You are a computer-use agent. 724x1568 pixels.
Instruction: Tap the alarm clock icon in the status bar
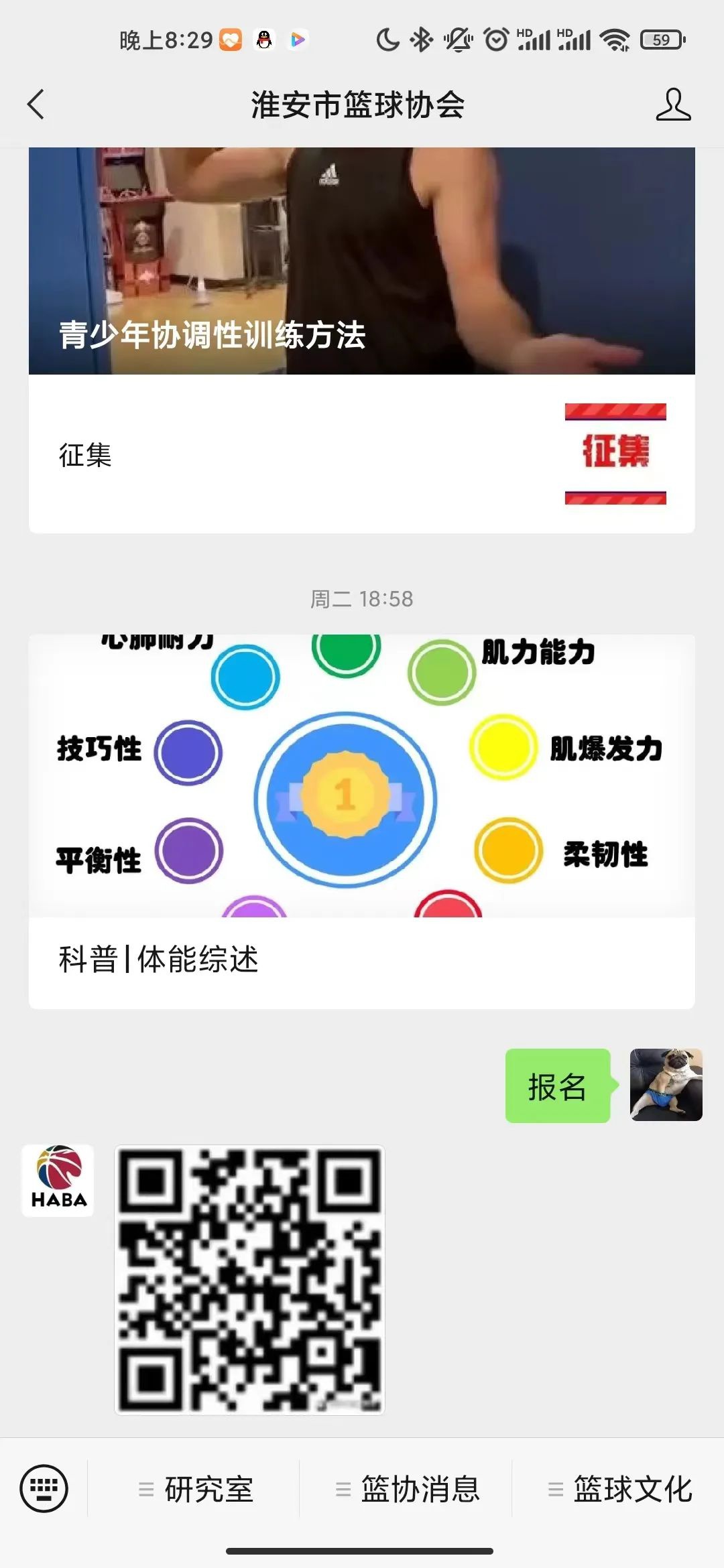coord(495,40)
